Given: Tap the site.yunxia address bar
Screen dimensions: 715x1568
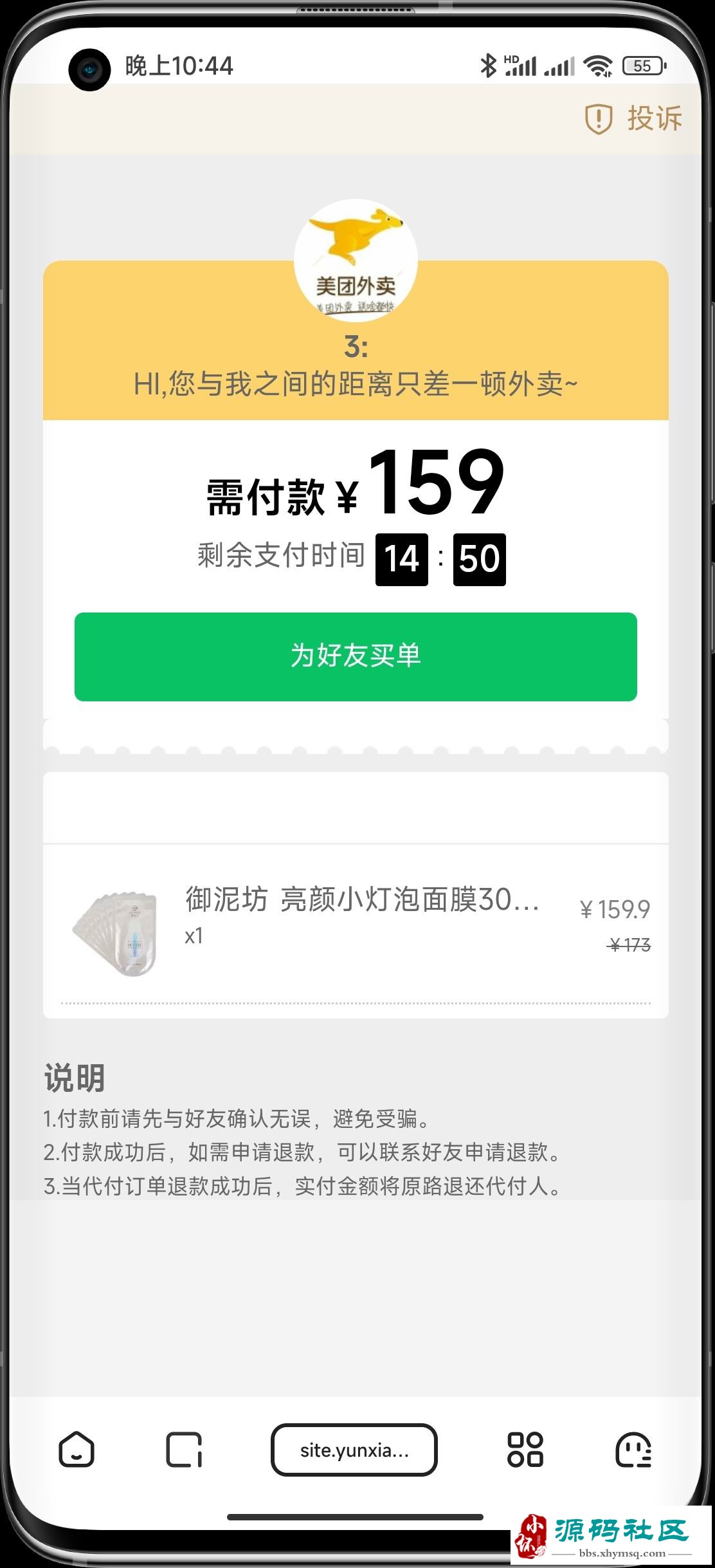Looking at the screenshot, I should click(354, 1450).
